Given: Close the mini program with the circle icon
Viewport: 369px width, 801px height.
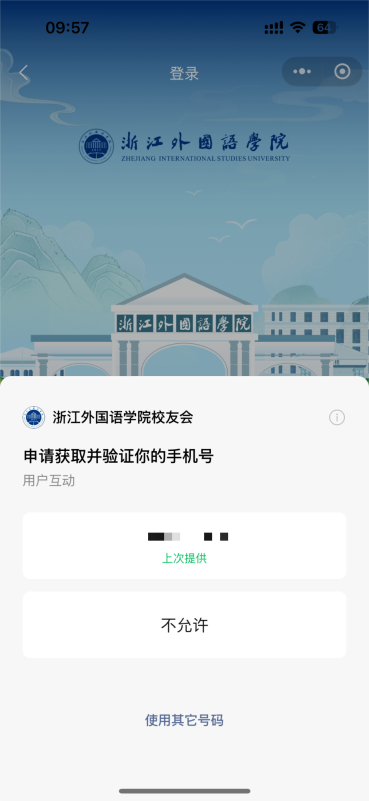Looking at the screenshot, I should pyautogui.click(x=342, y=72).
